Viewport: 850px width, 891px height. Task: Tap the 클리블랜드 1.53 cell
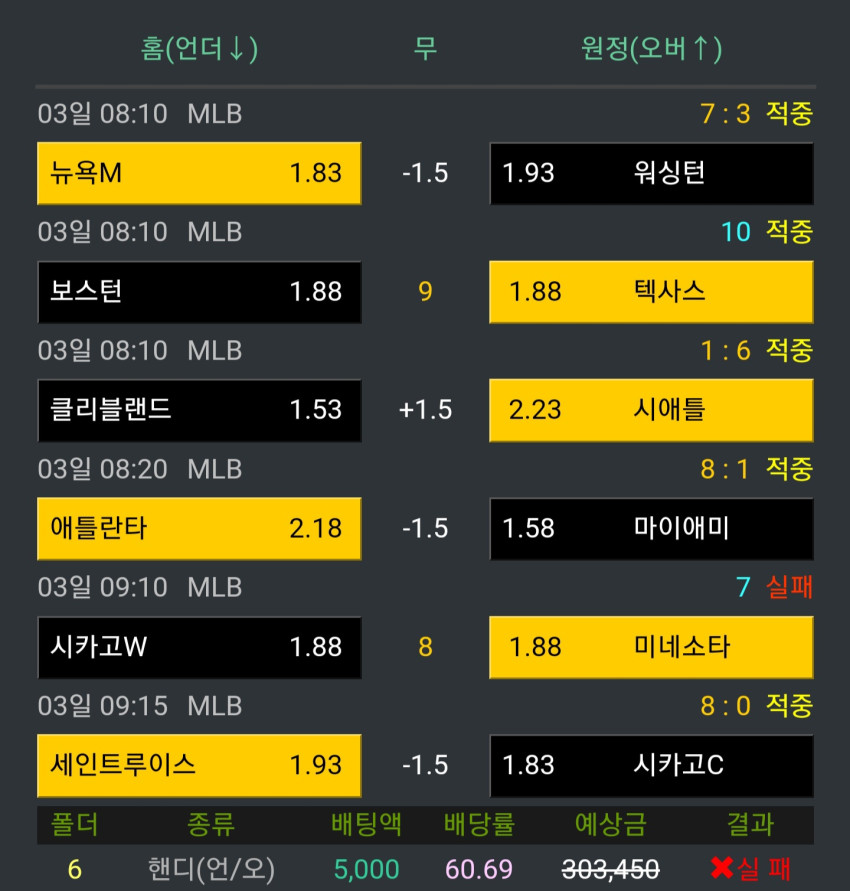pos(199,410)
